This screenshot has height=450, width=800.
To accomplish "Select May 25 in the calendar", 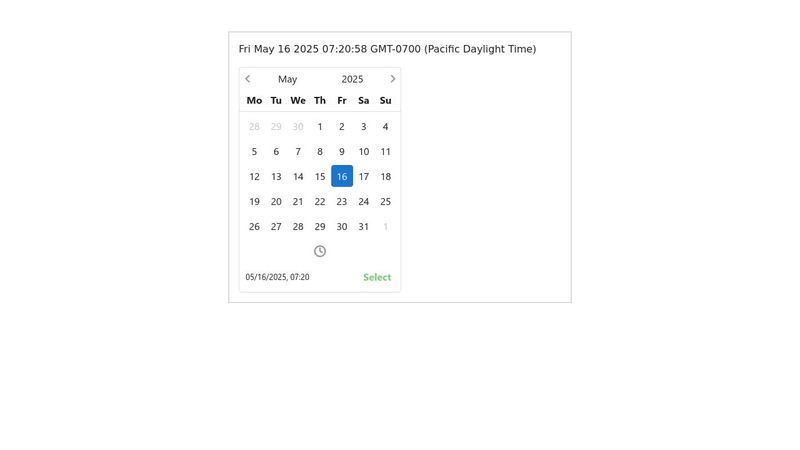I will [386, 202].
